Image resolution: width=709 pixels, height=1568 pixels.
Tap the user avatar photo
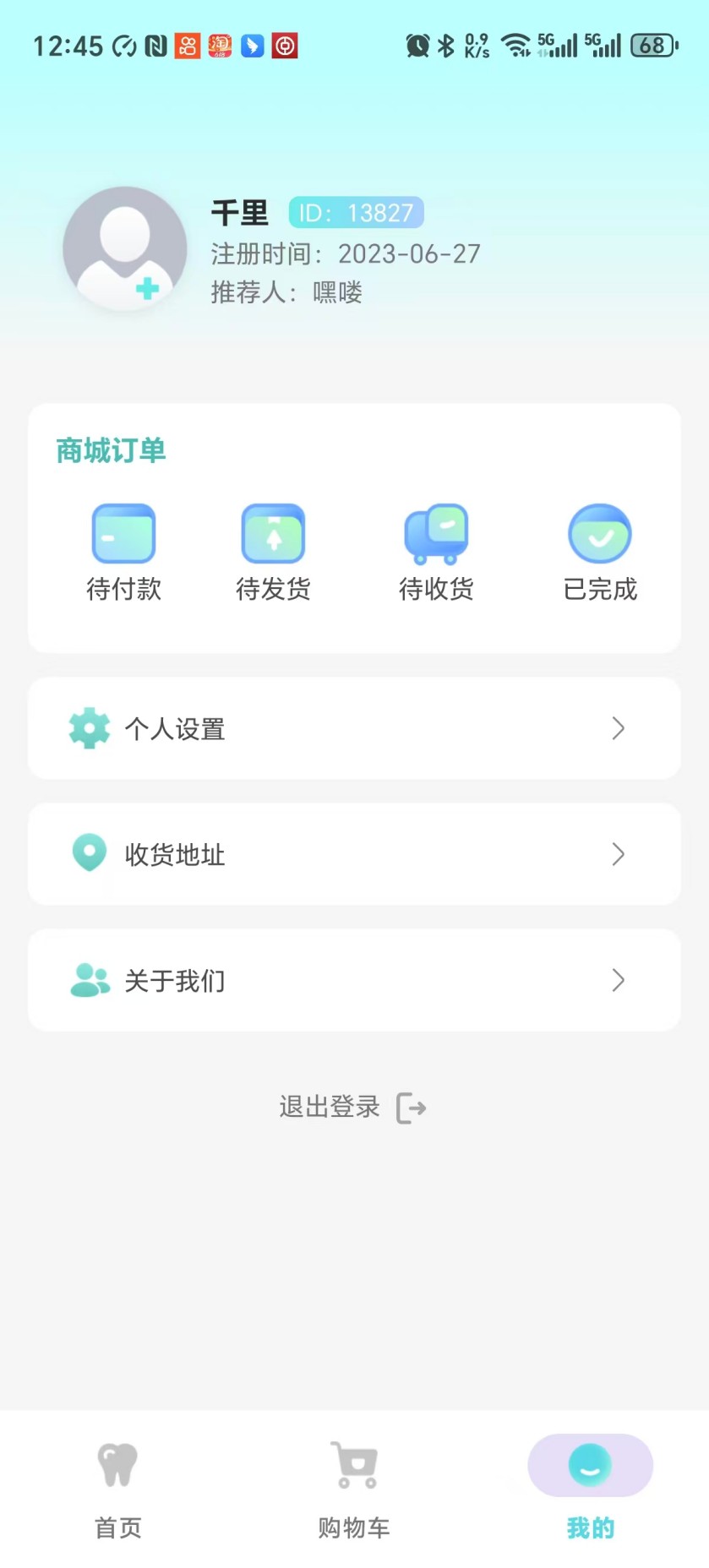pos(124,248)
